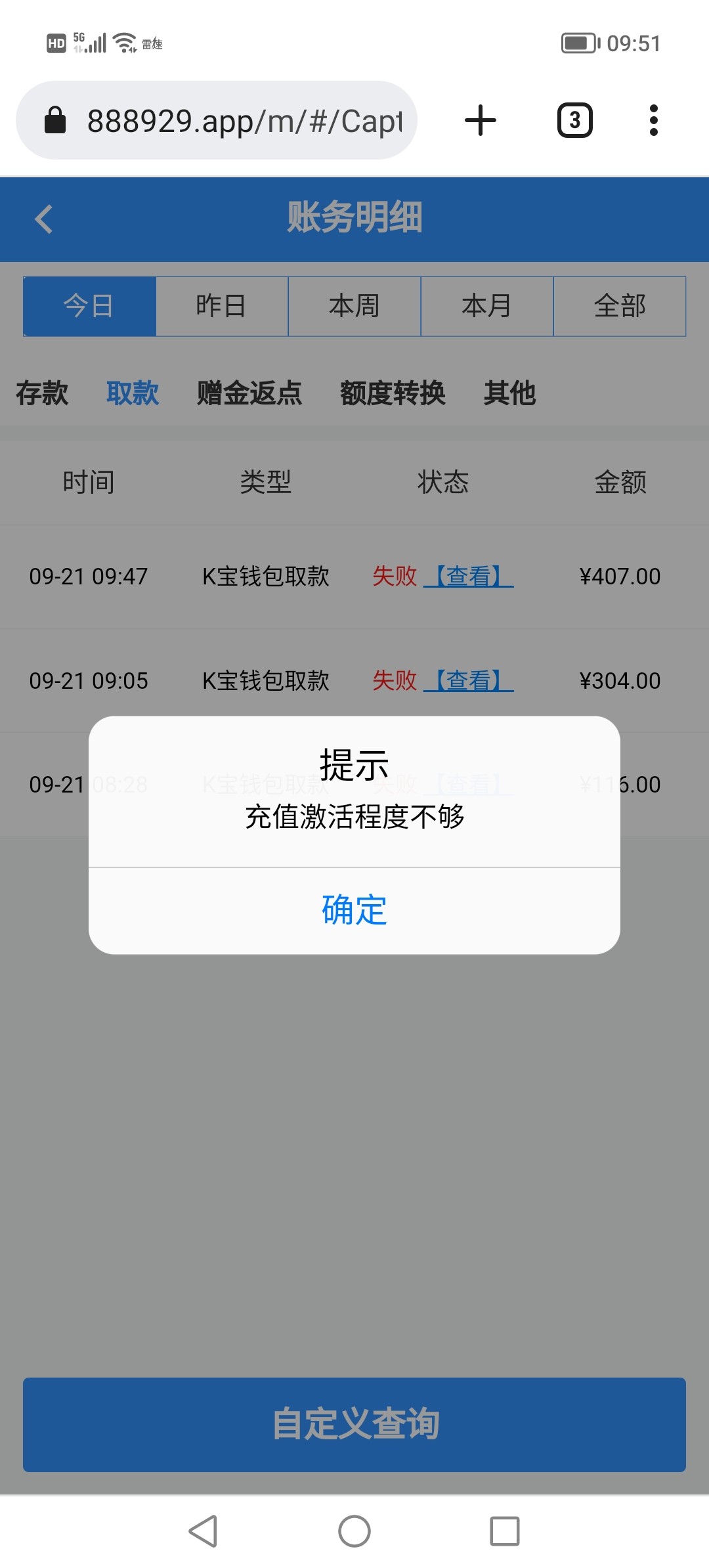Tap the 自定义查询 button
The width and height of the screenshot is (709, 1568).
(354, 1424)
